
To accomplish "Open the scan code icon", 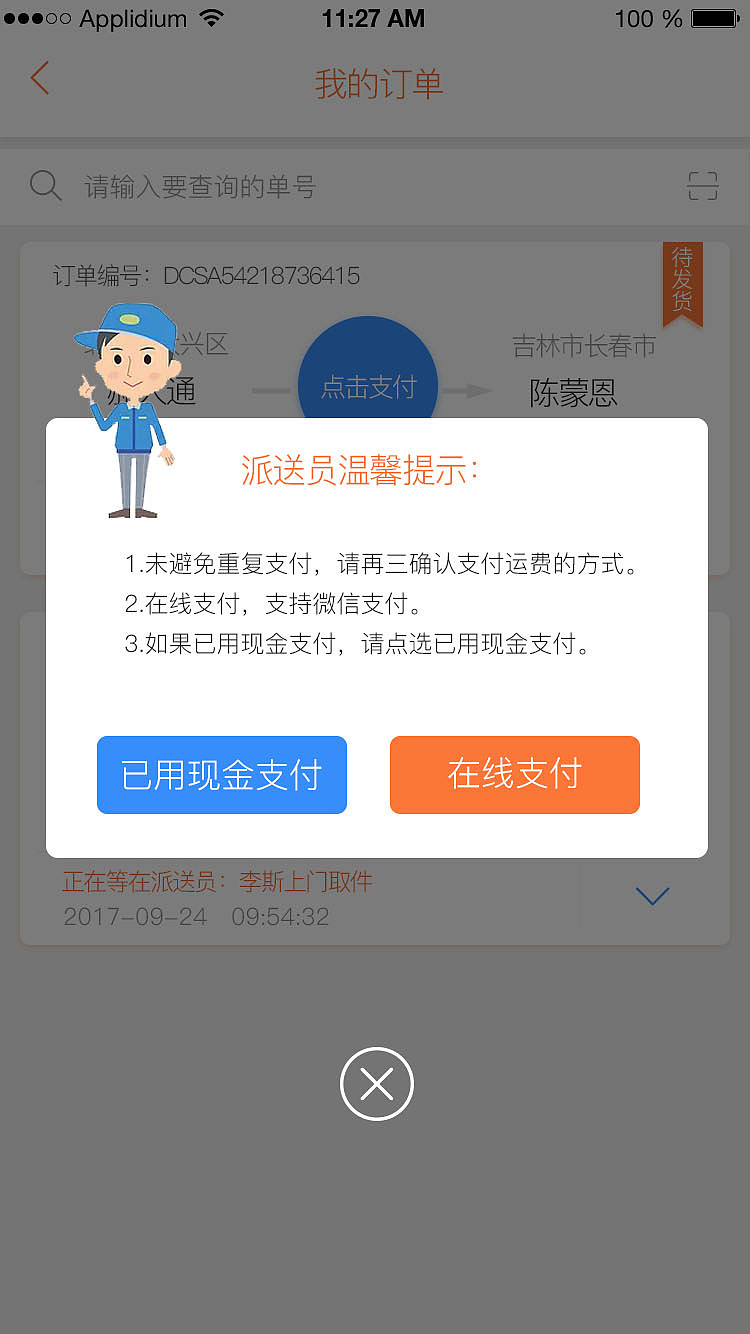I will pos(703,186).
